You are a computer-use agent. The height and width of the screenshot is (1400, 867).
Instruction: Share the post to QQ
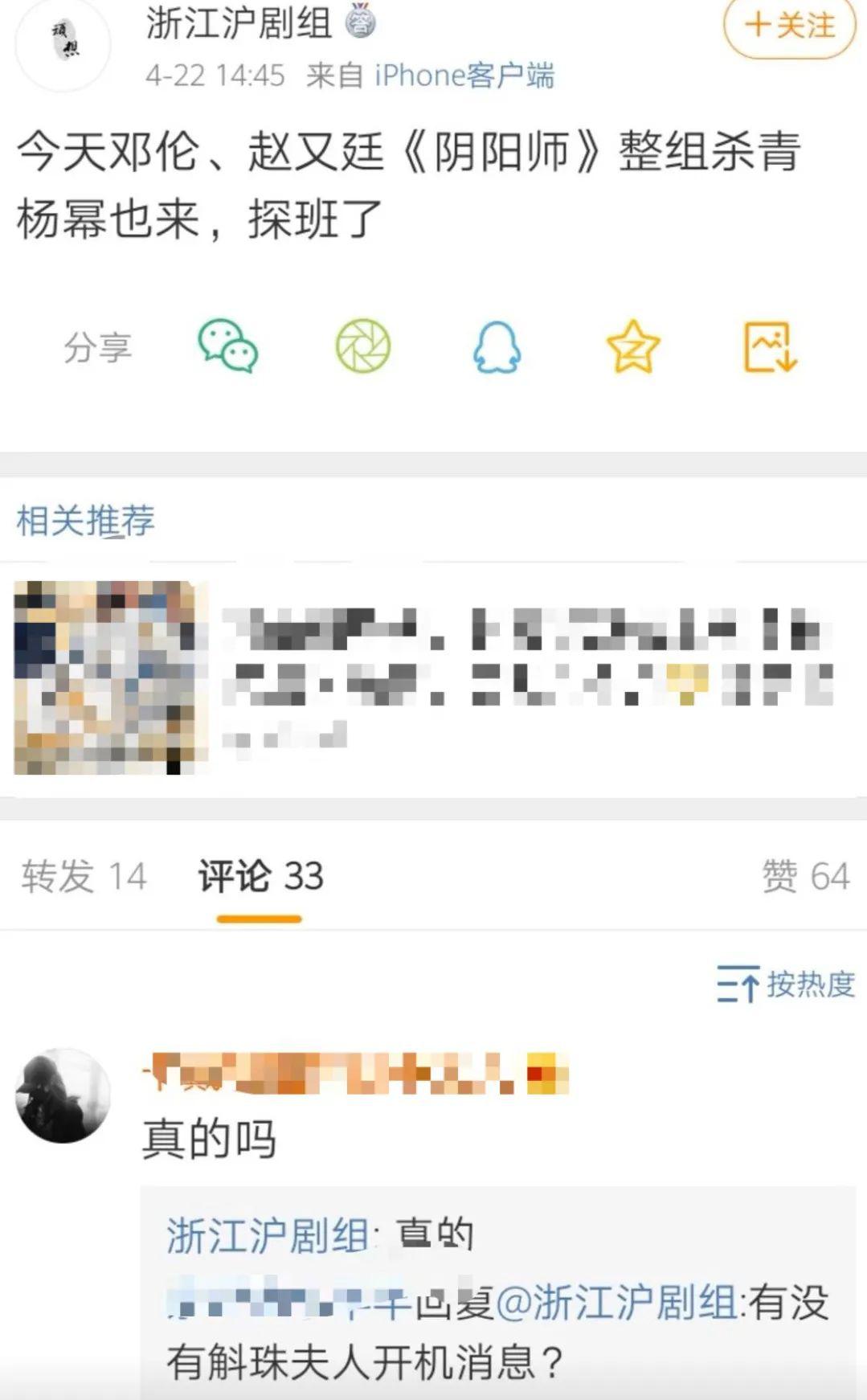click(497, 347)
